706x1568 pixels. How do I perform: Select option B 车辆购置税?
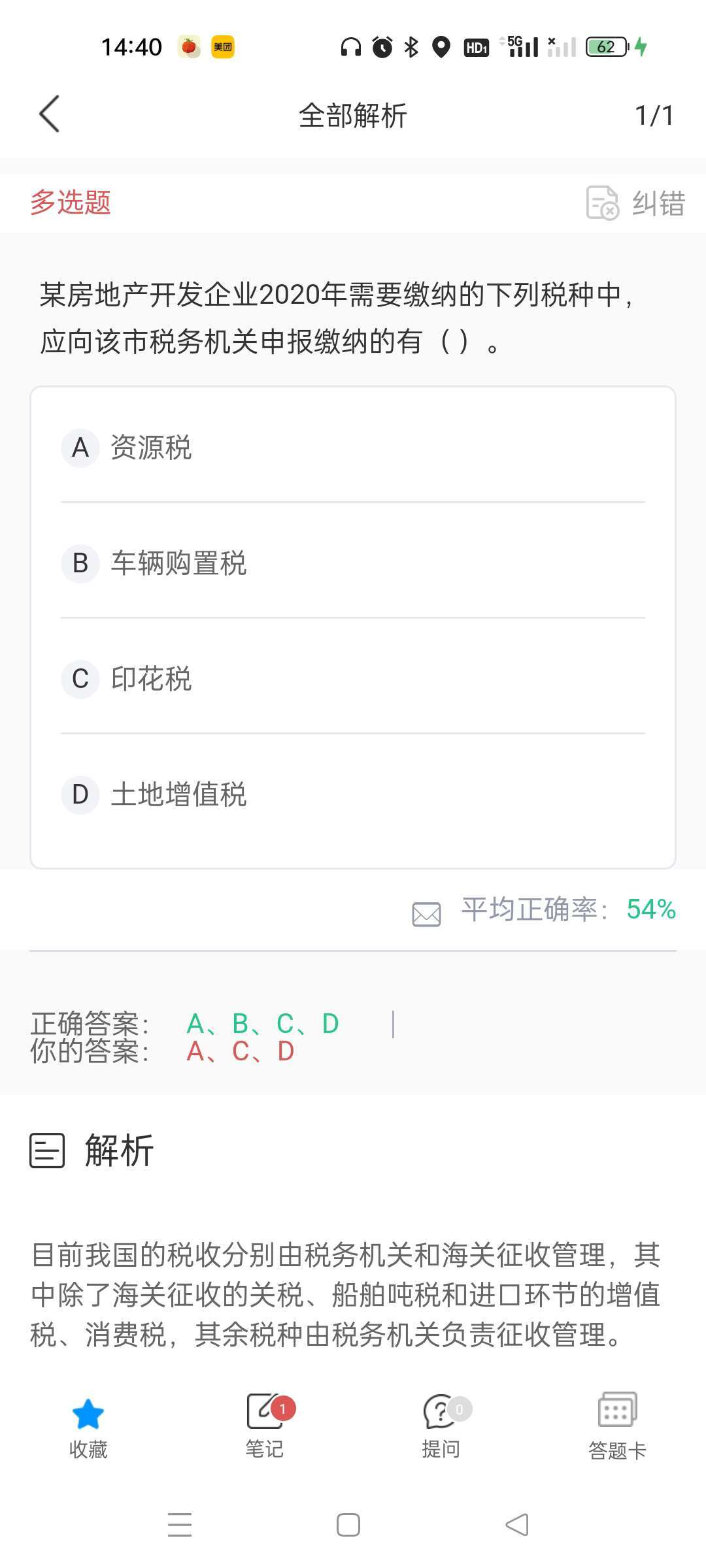pos(353,563)
